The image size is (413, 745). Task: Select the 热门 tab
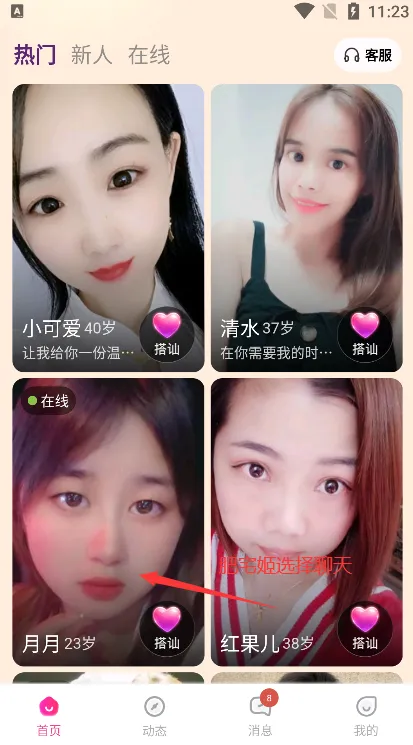[x=35, y=55]
